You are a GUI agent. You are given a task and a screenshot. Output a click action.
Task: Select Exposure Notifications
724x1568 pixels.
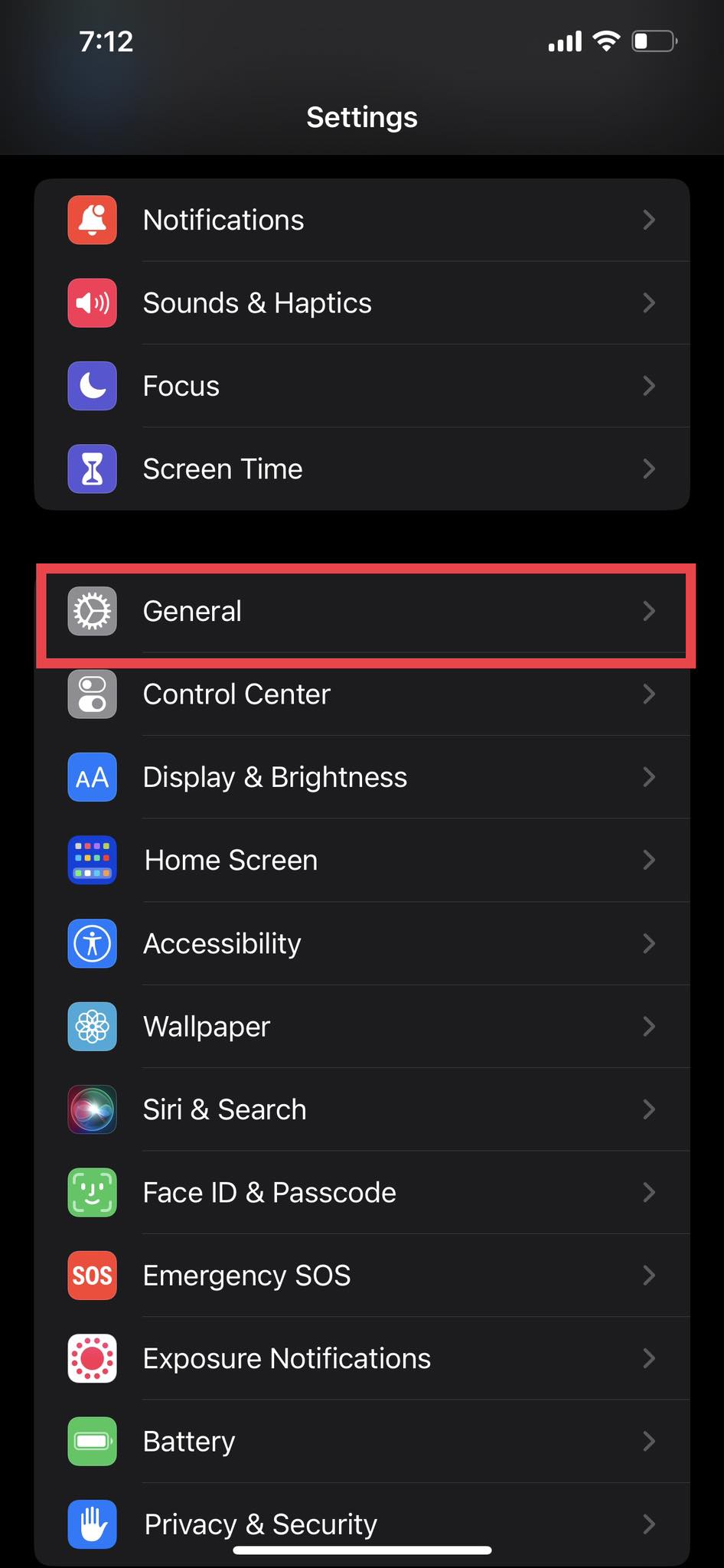coord(362,1358)
